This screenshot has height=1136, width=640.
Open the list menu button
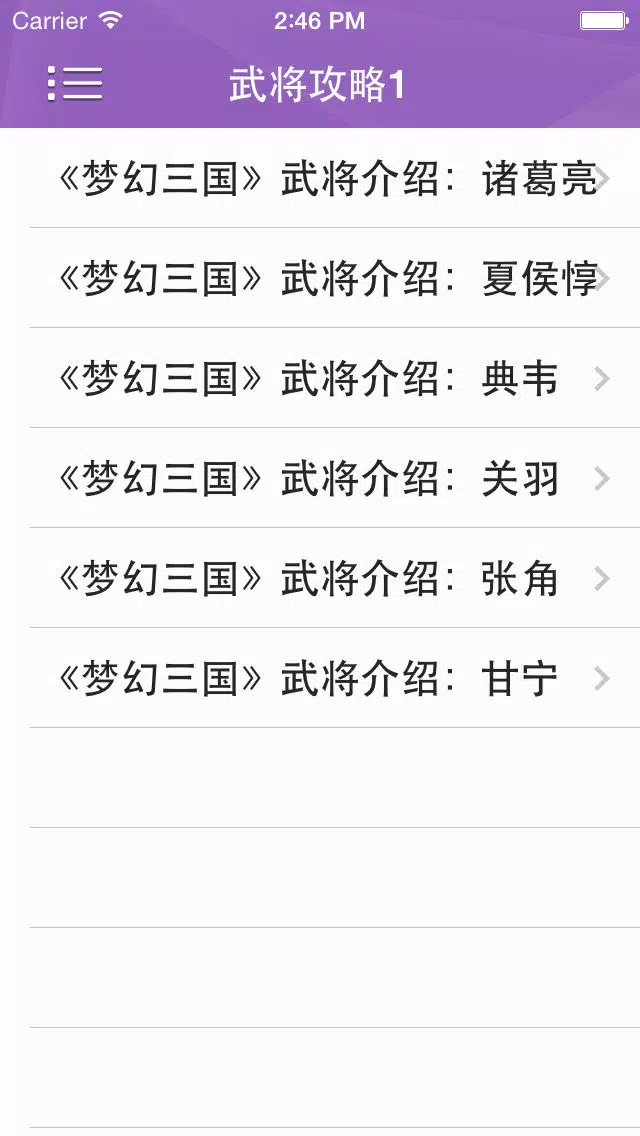coord(75,83)
